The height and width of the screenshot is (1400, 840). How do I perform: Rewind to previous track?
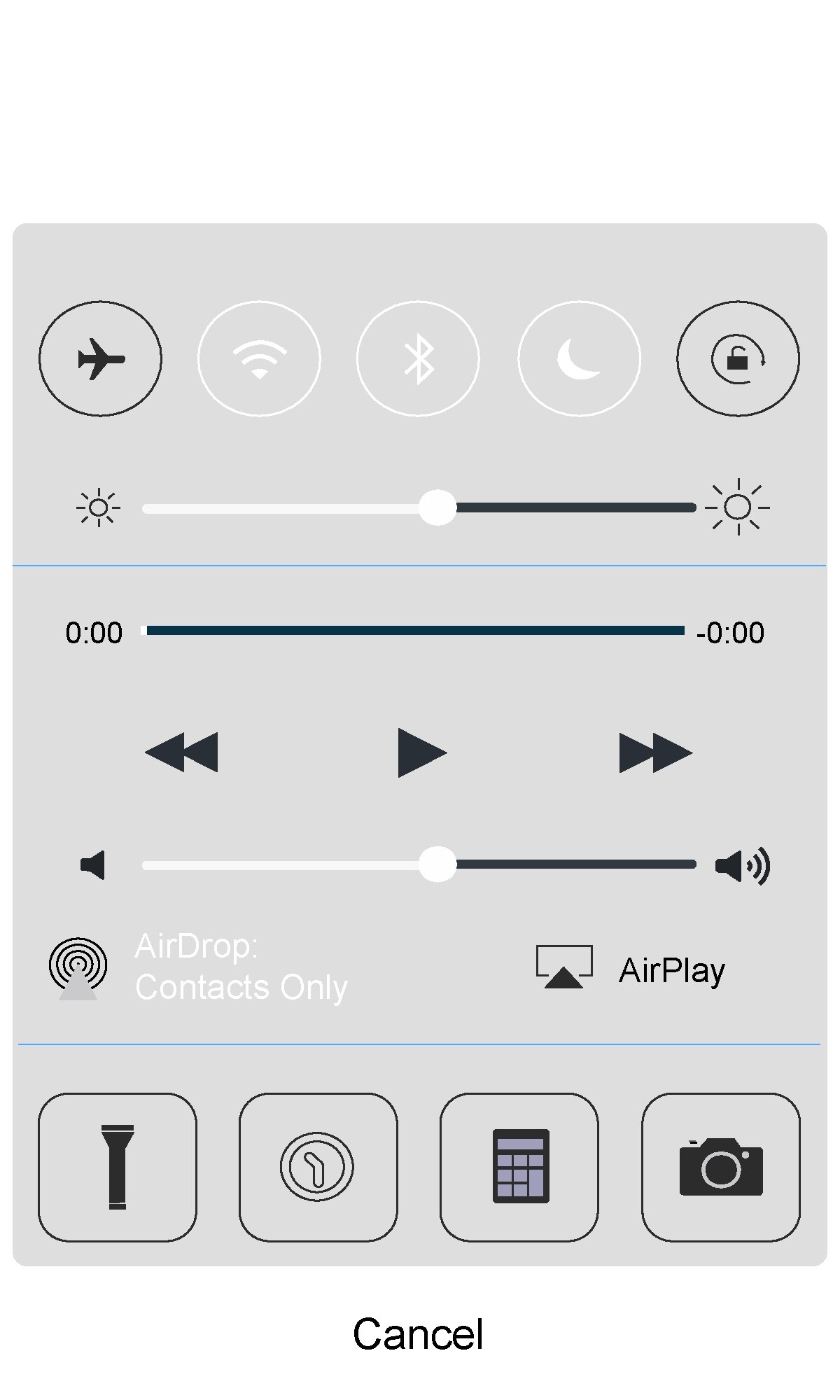pyautogui.click(x=182, y=752)
